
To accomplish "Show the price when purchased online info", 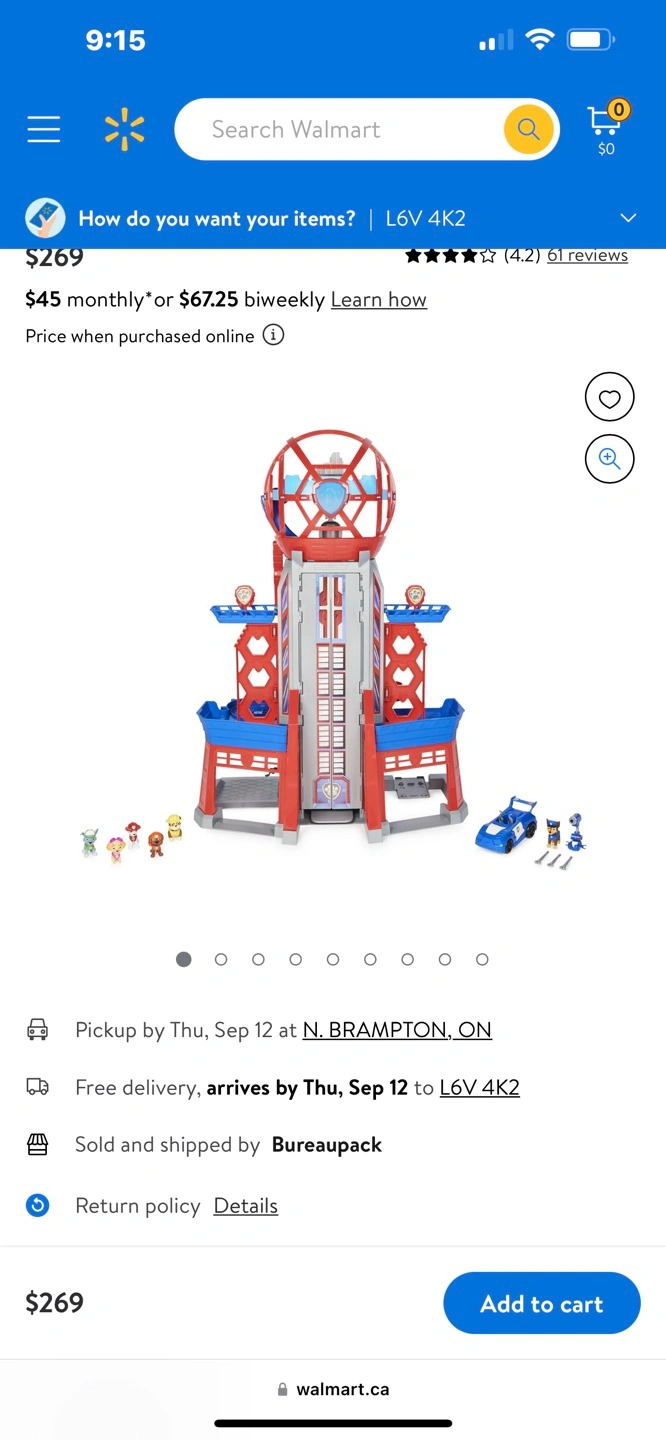I will pos(273,336).
